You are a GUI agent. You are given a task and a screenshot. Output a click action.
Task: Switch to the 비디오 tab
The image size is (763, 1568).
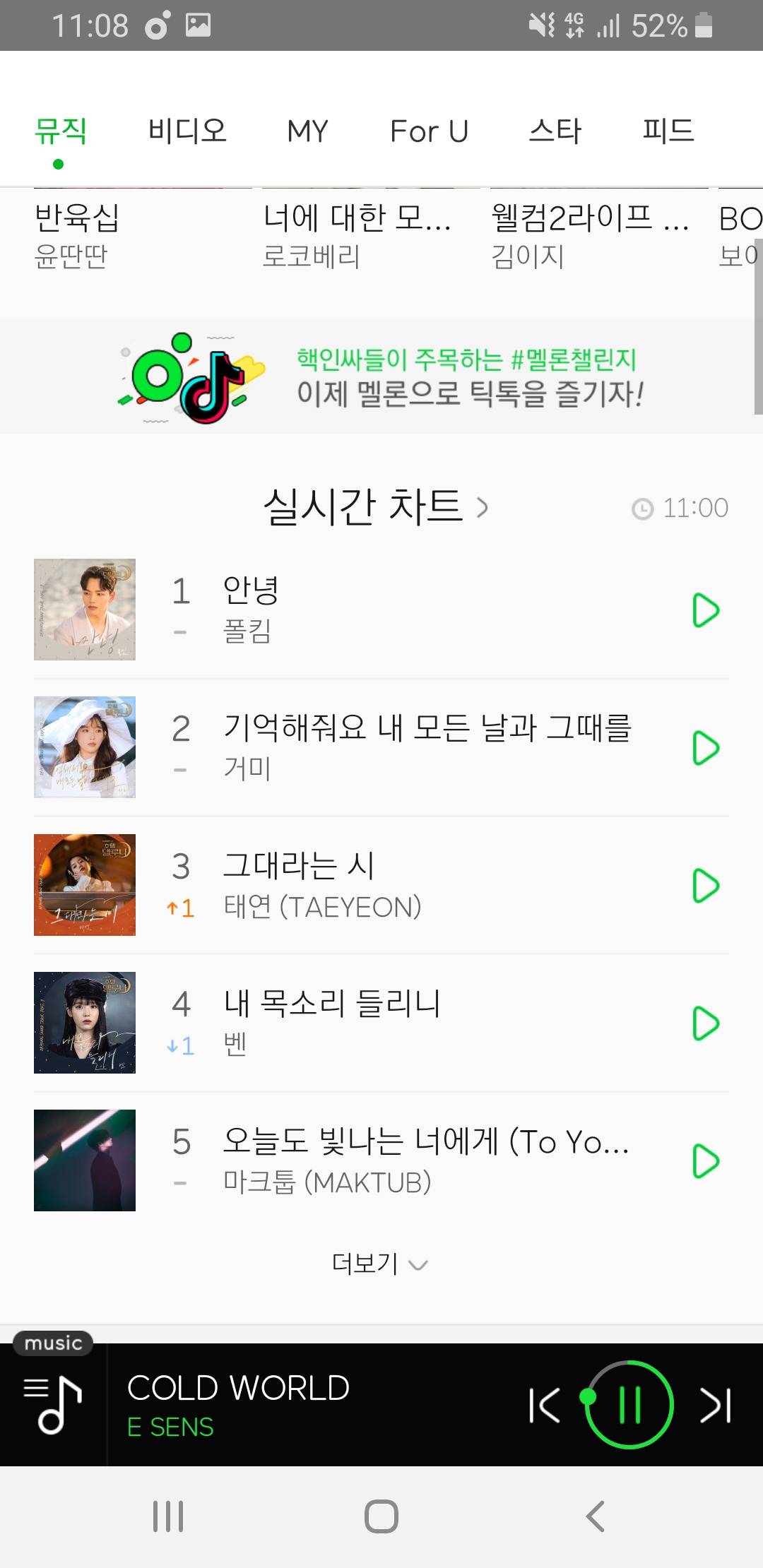click(187, 131)
